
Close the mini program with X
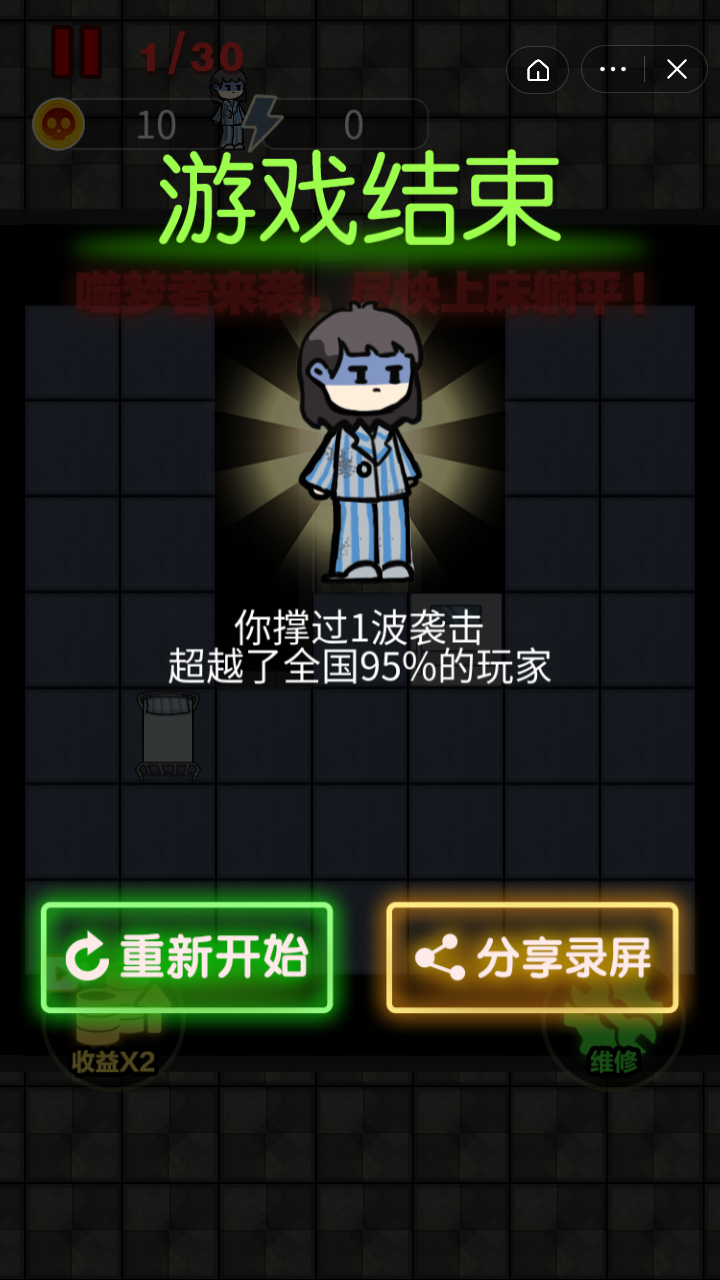[x=677, y=70]
